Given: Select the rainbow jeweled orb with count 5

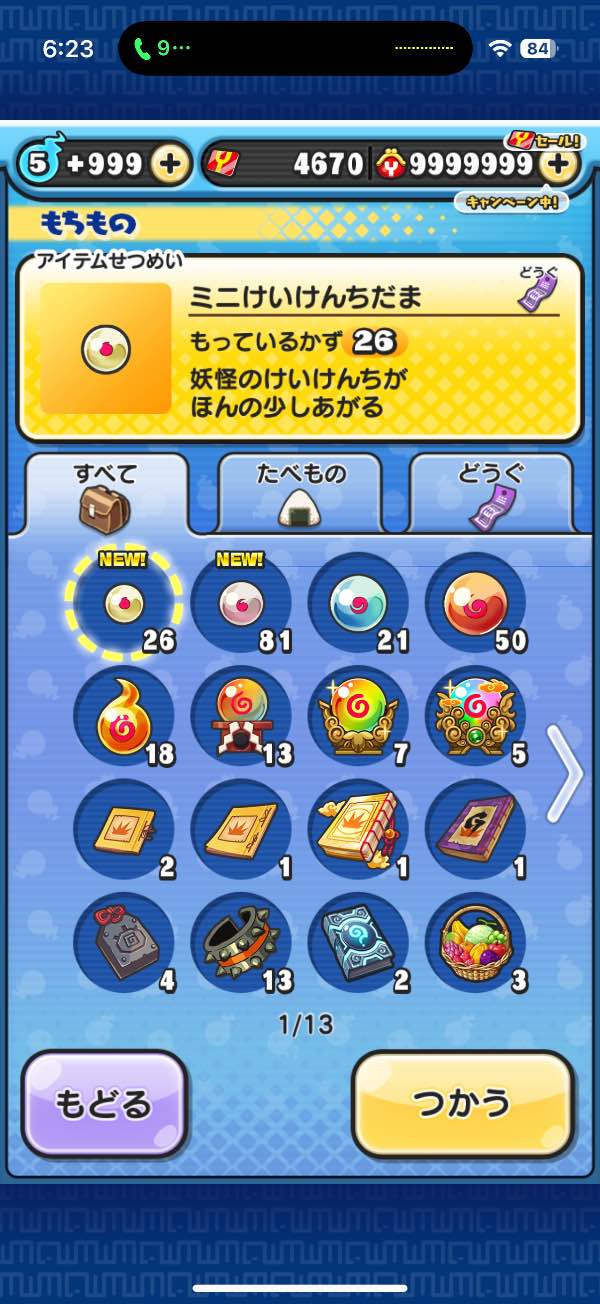Looking at the screenshot, I should click(x=476, y=717).
